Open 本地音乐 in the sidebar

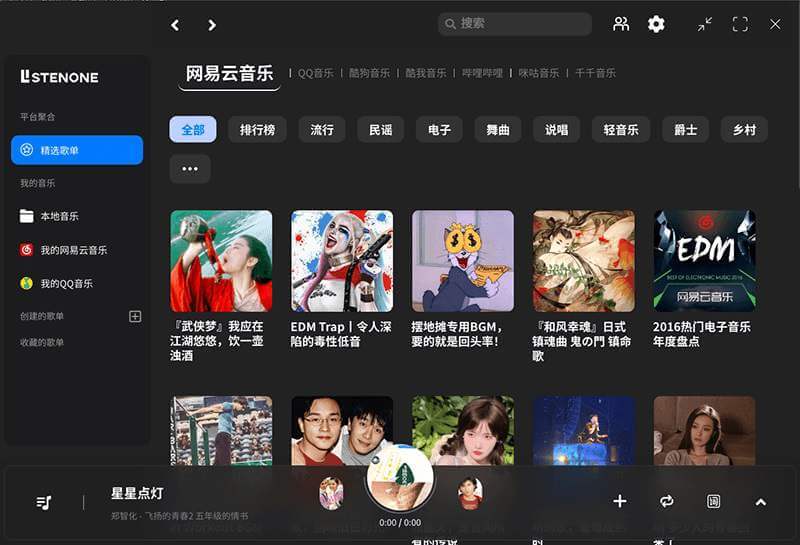click(59, 216)
